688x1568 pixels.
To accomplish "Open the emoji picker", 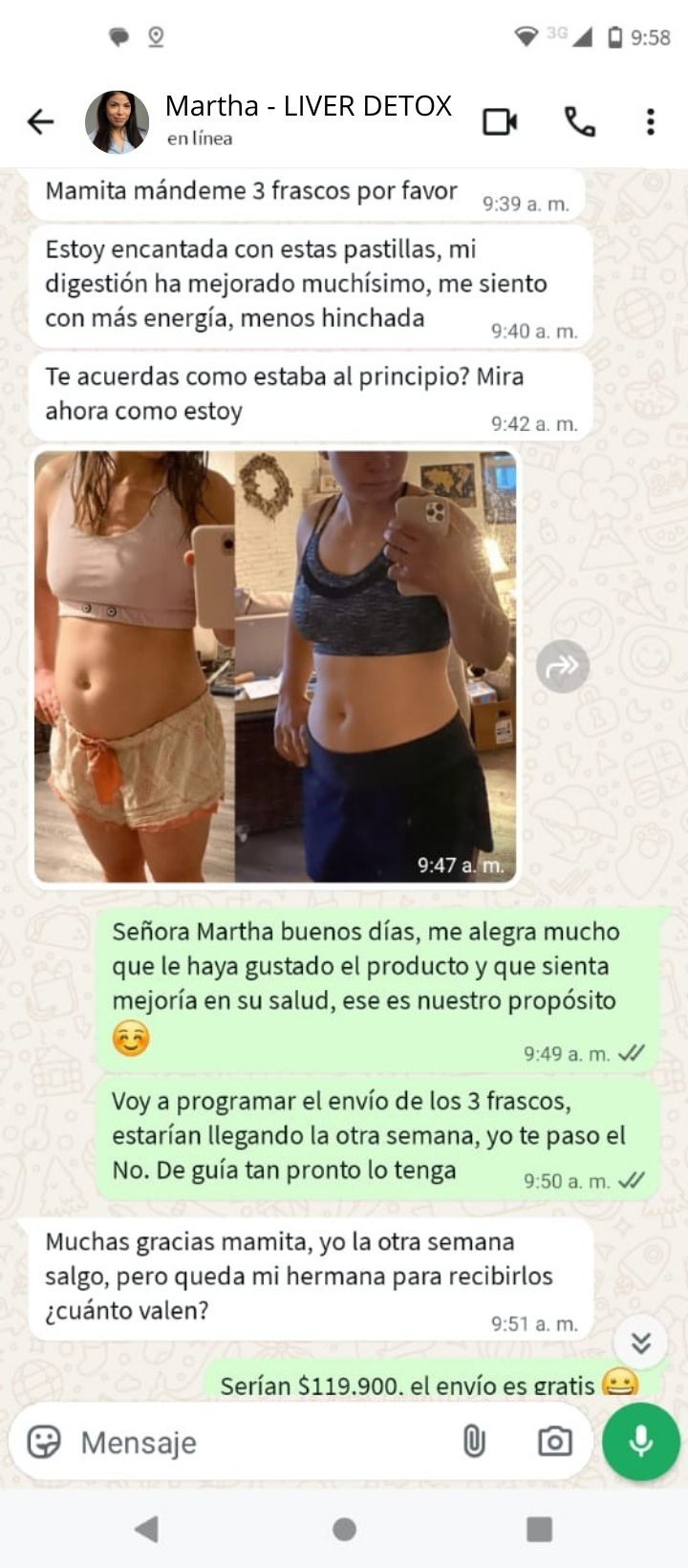I will coord(44,1441).
